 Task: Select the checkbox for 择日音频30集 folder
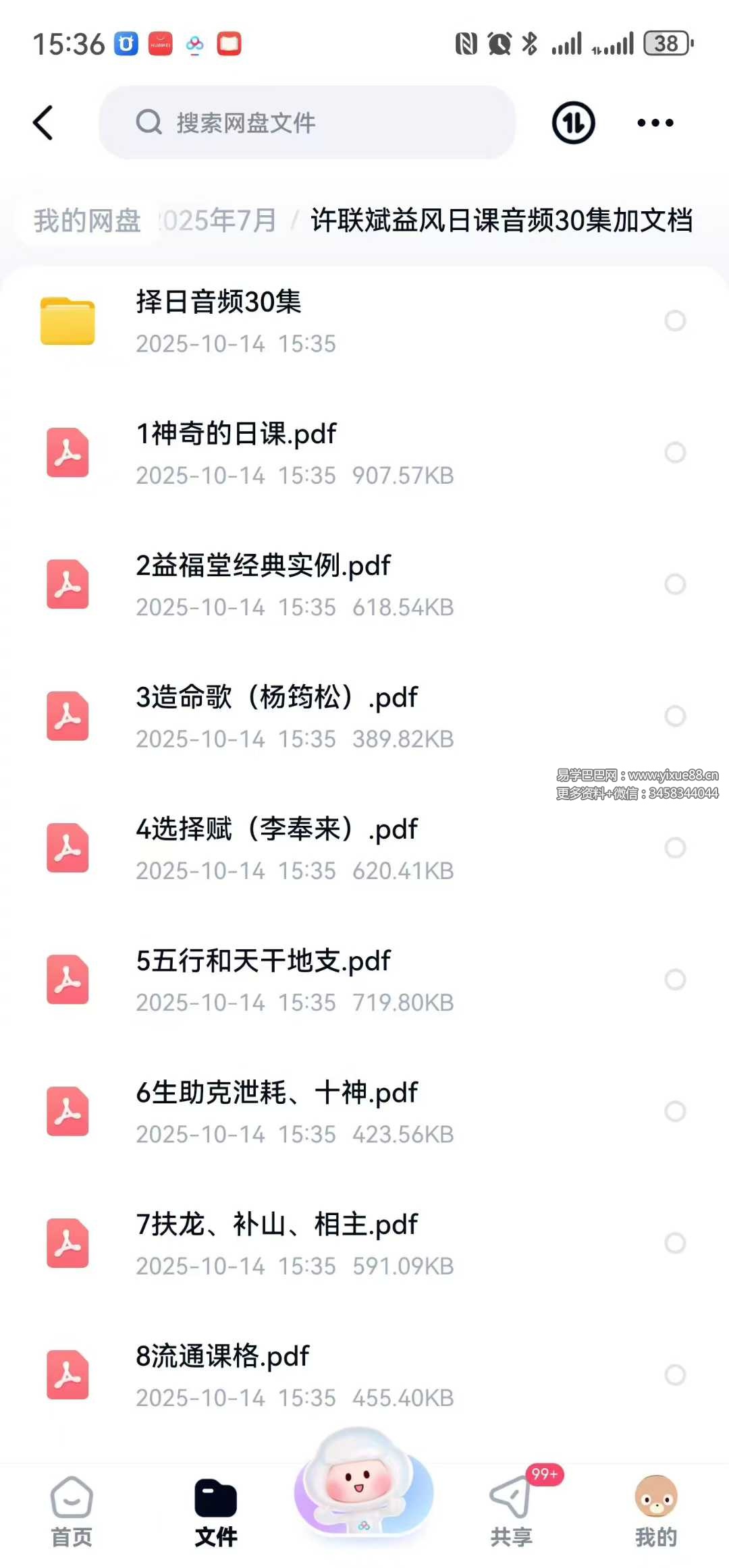(675, 320)
